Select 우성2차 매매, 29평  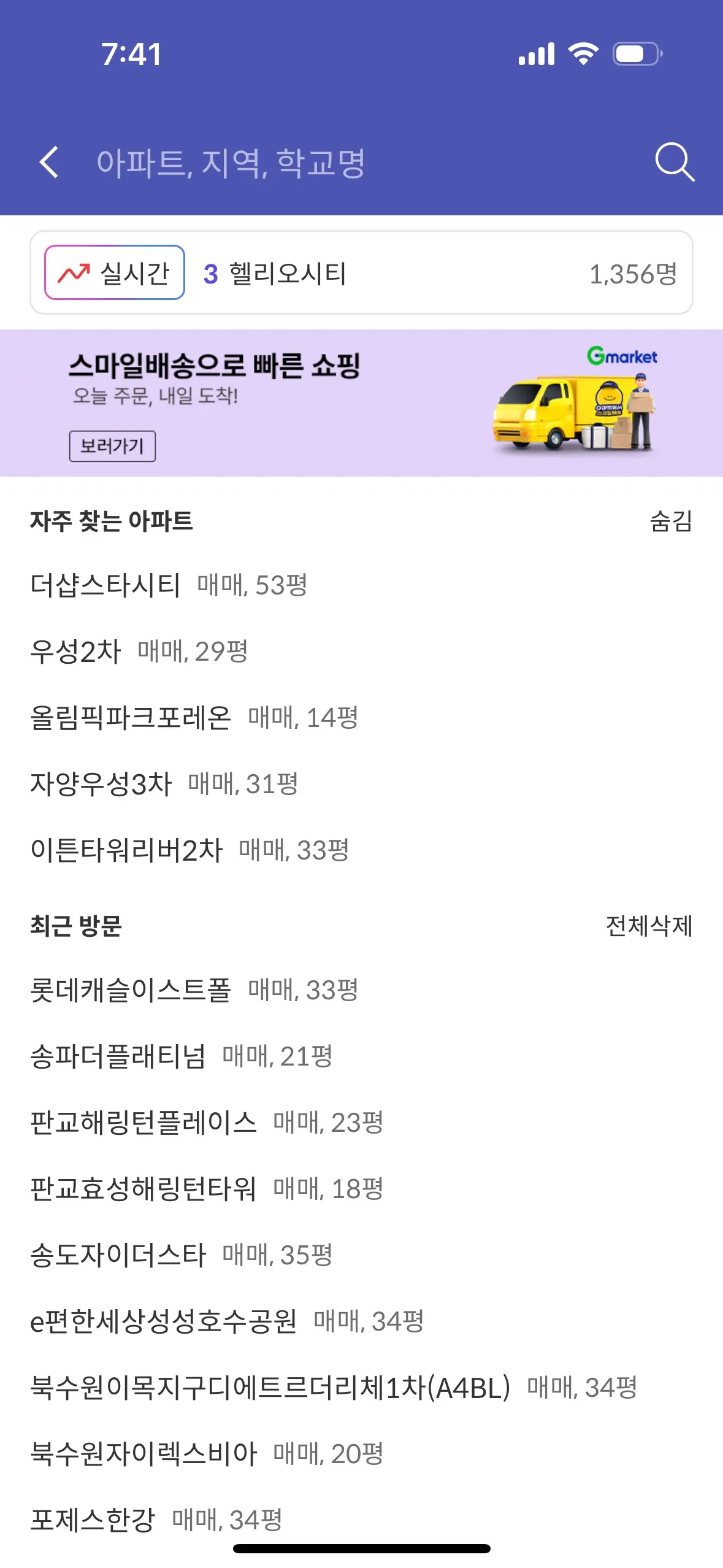[139, 651]
